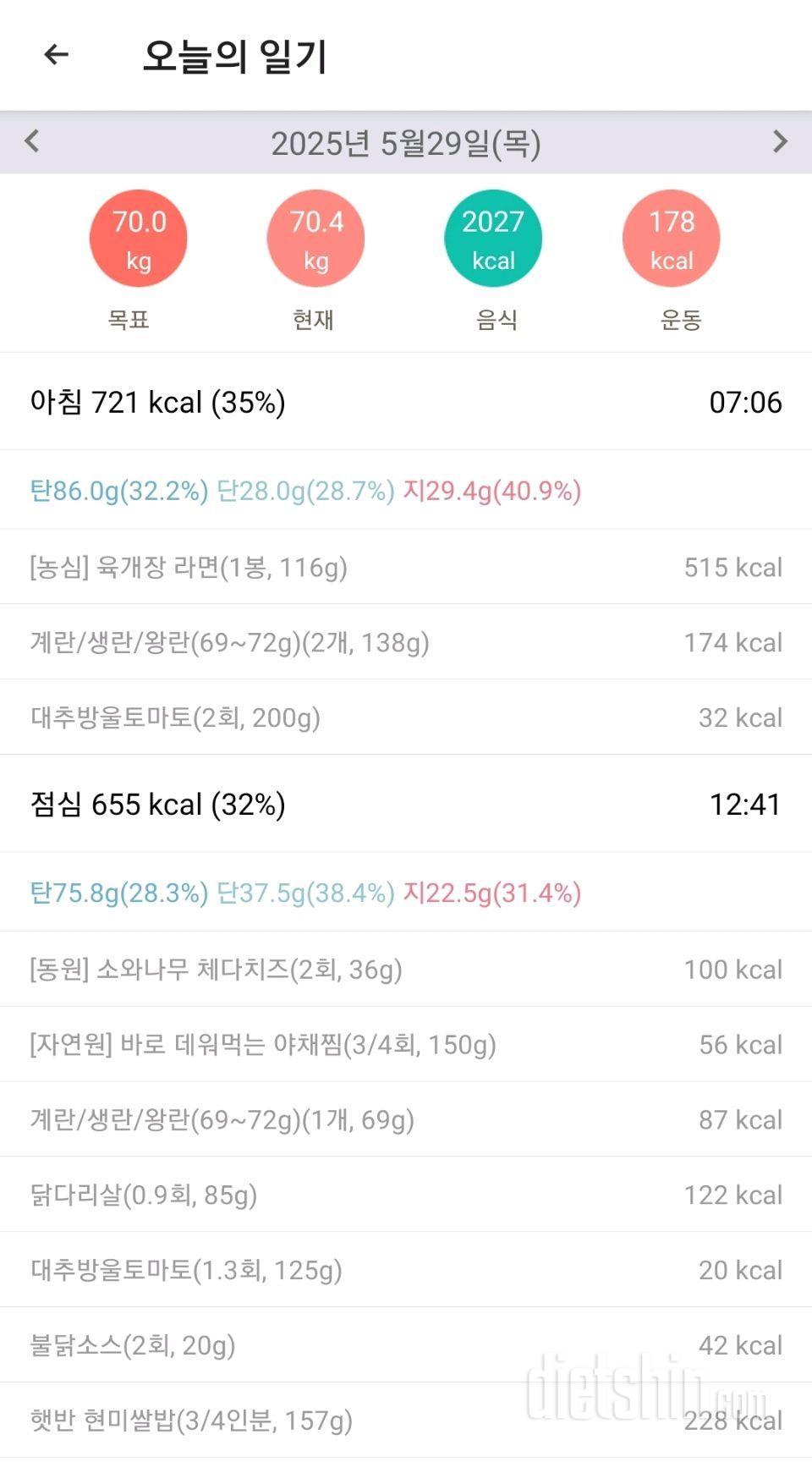Go to the next day's diary
Image resolution: width=812 pixels, height=1462 pixels.
780,141
